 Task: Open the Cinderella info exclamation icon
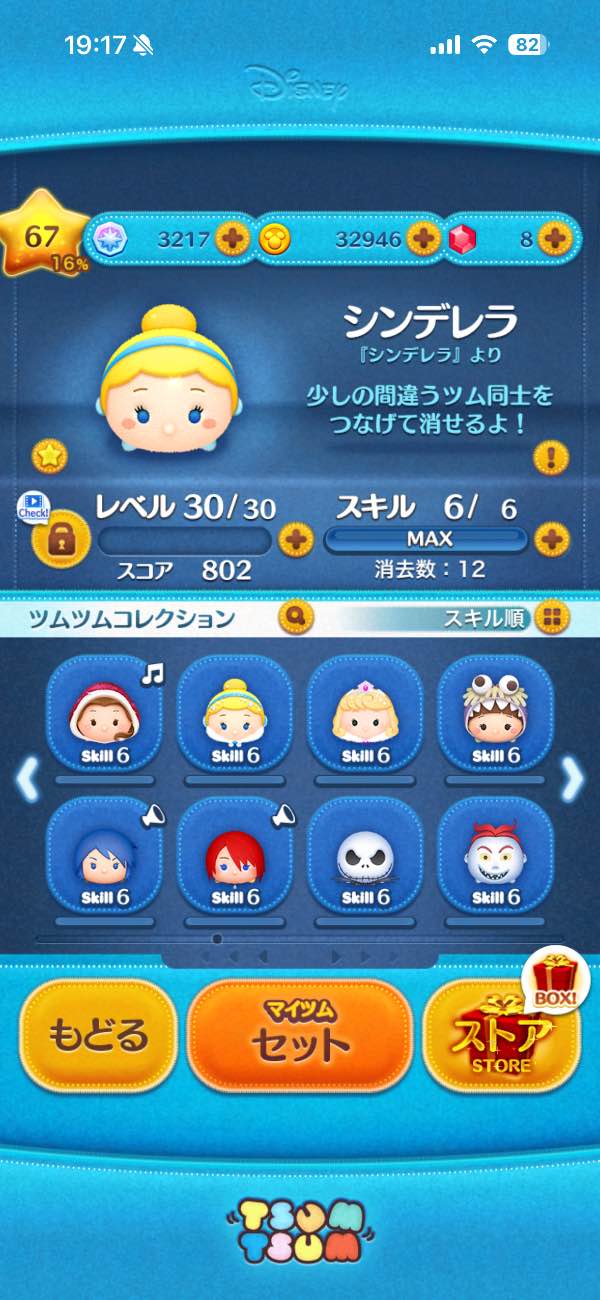pyautogui.click(x=551, y=458)
